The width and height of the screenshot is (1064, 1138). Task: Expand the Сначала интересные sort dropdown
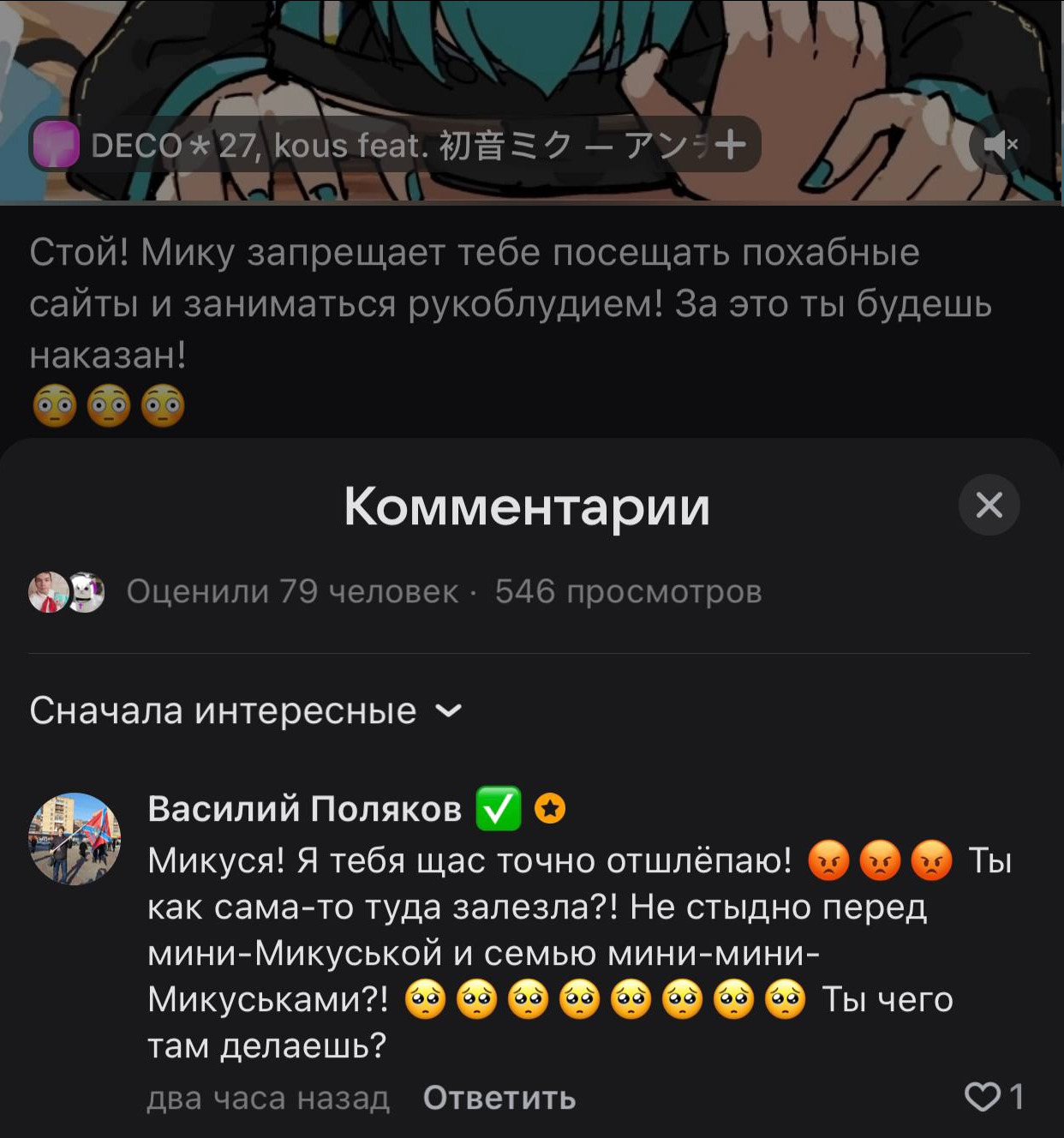point(246,710)
